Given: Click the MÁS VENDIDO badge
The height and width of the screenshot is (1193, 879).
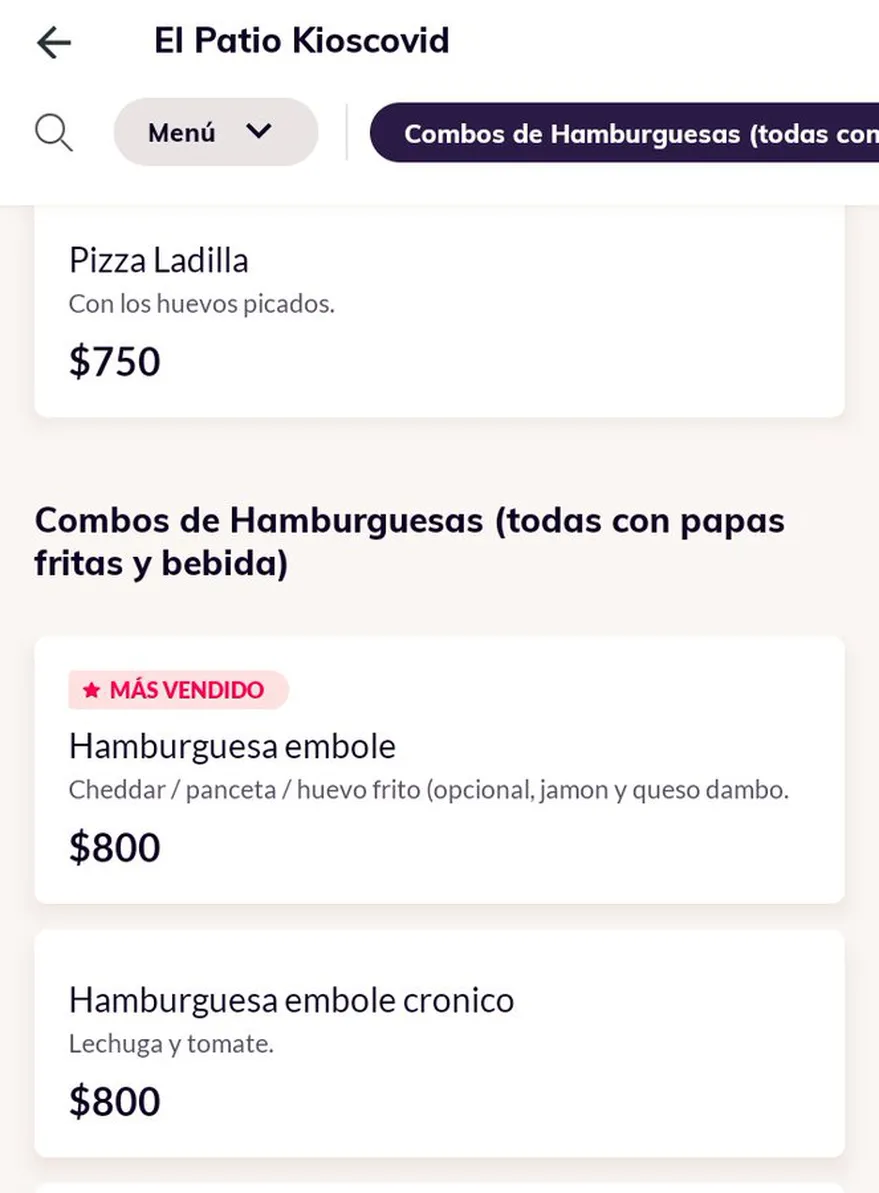Looking at the screenshot, I should (x=178, y=690).
